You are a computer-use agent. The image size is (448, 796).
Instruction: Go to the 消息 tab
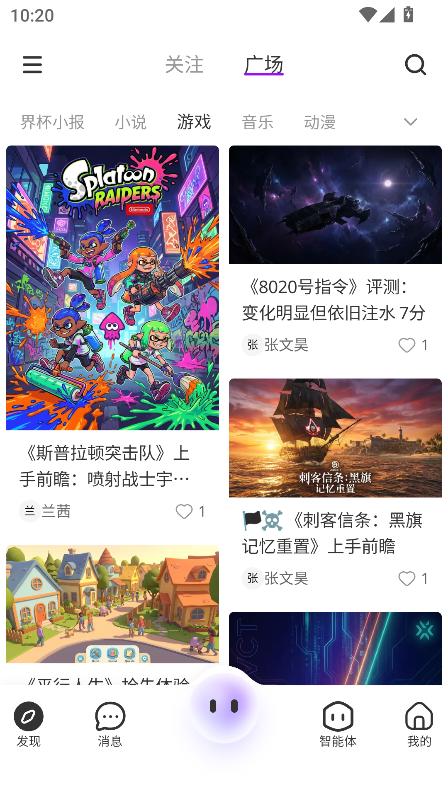tap(110, 724)
